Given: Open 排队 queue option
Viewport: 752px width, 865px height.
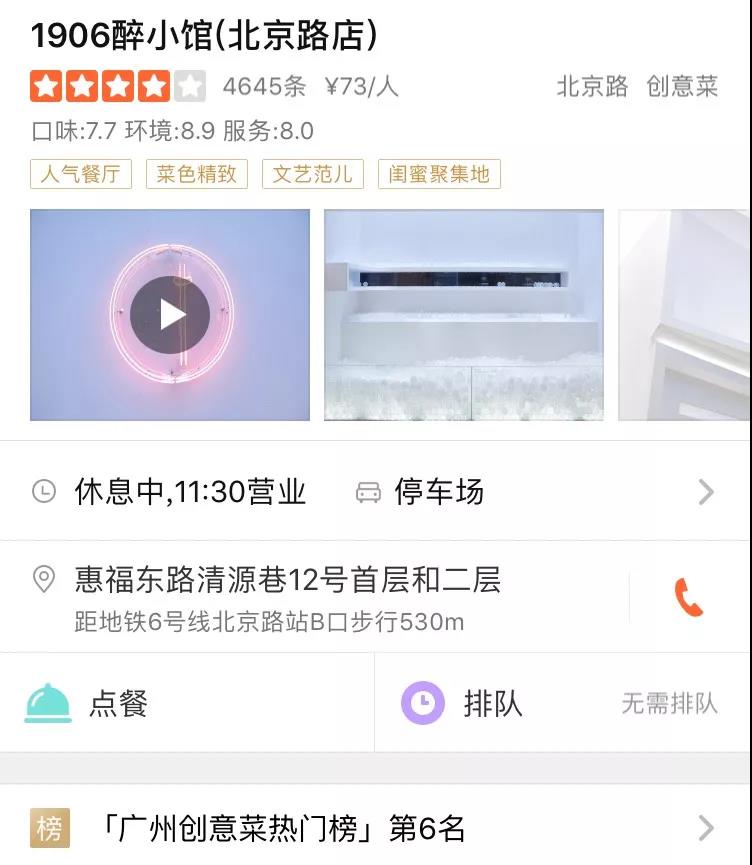Looking at the screenshot, I should pyautogui.click(x=492, y=703).
